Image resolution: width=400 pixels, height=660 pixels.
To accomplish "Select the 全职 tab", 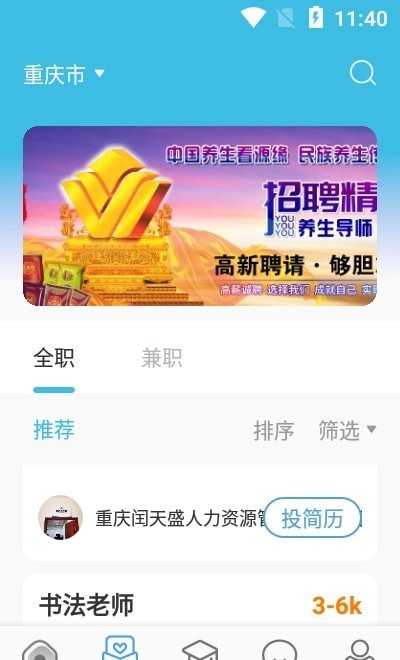I will [54, 359].
